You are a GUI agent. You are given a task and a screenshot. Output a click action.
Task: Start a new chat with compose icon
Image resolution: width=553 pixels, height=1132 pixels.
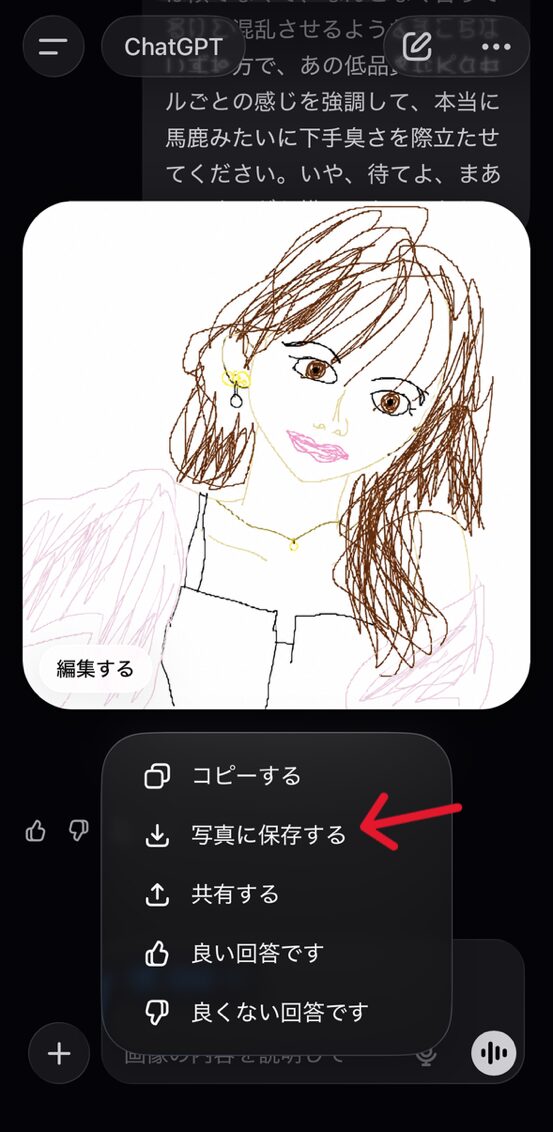[418, 47]
